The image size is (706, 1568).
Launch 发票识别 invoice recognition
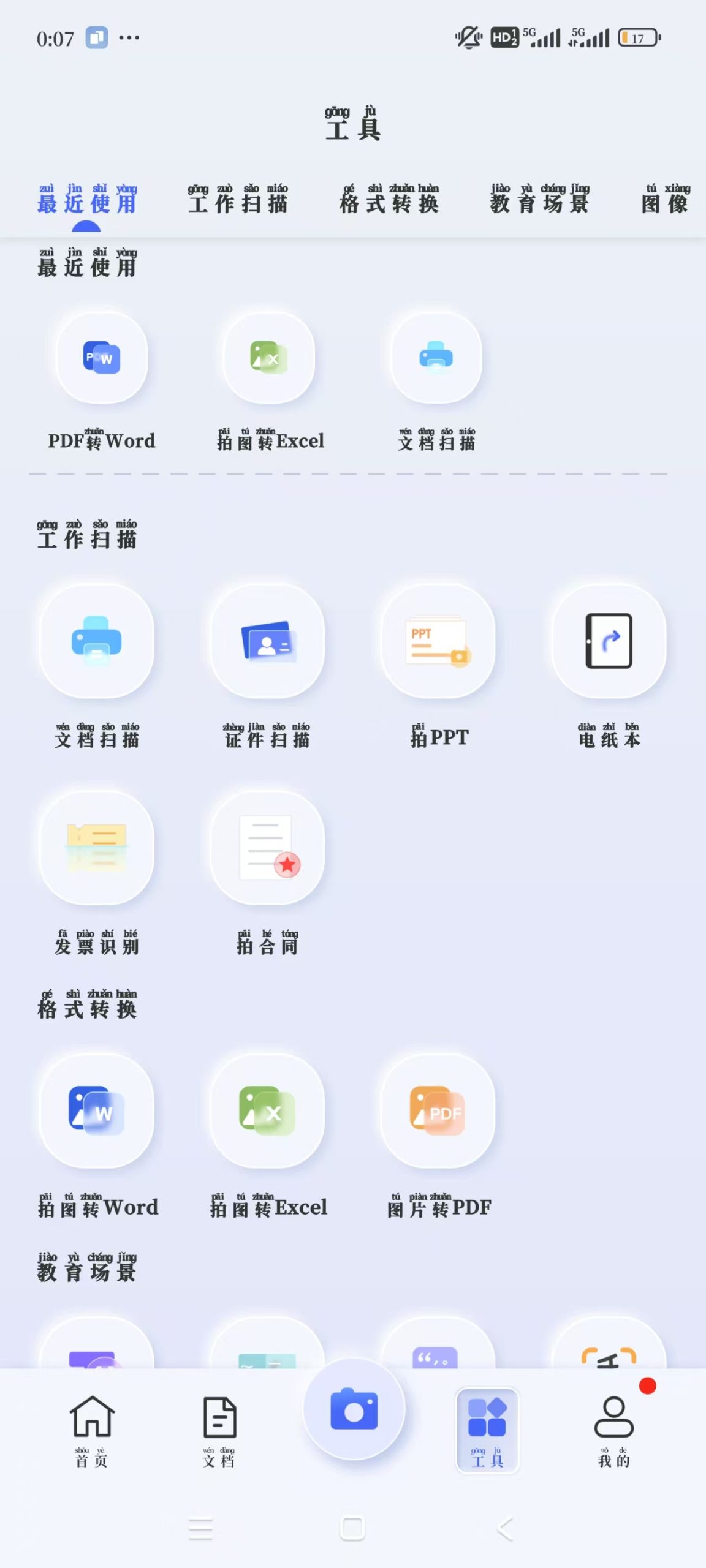97,848
